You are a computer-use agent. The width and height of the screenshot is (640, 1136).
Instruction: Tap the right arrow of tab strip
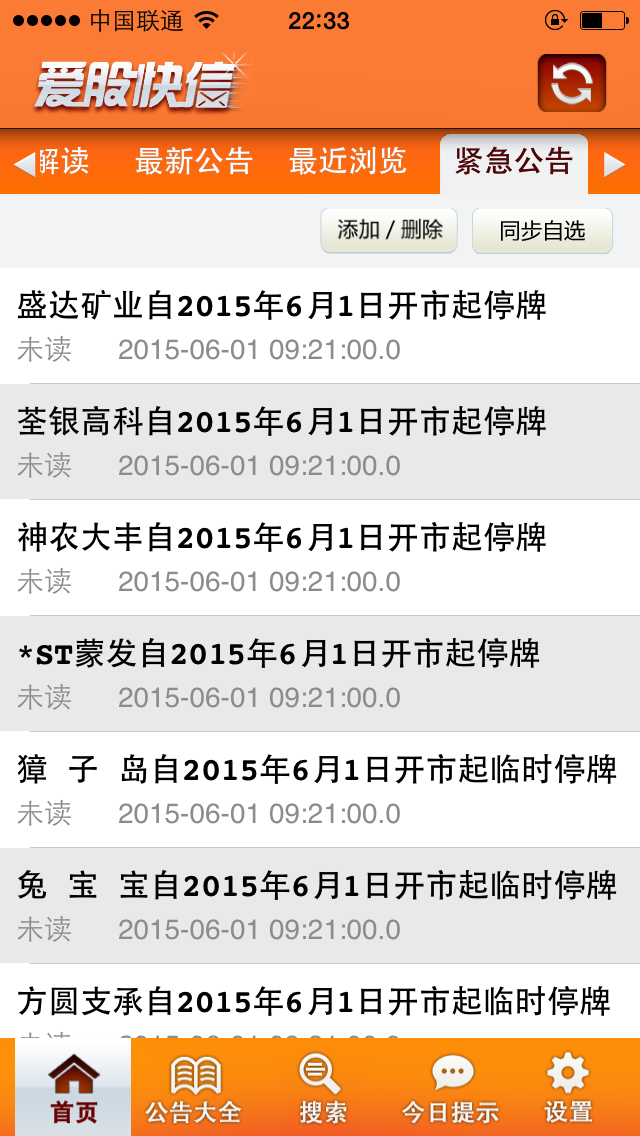coord(615,164)
